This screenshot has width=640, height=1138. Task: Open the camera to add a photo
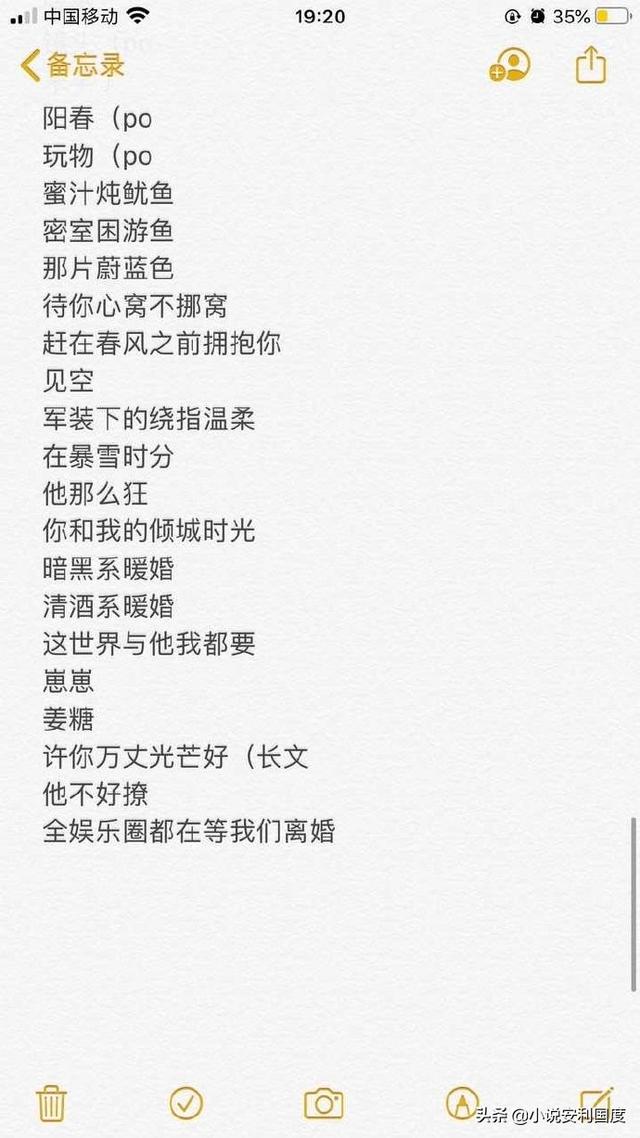(x=324, y=1104)
